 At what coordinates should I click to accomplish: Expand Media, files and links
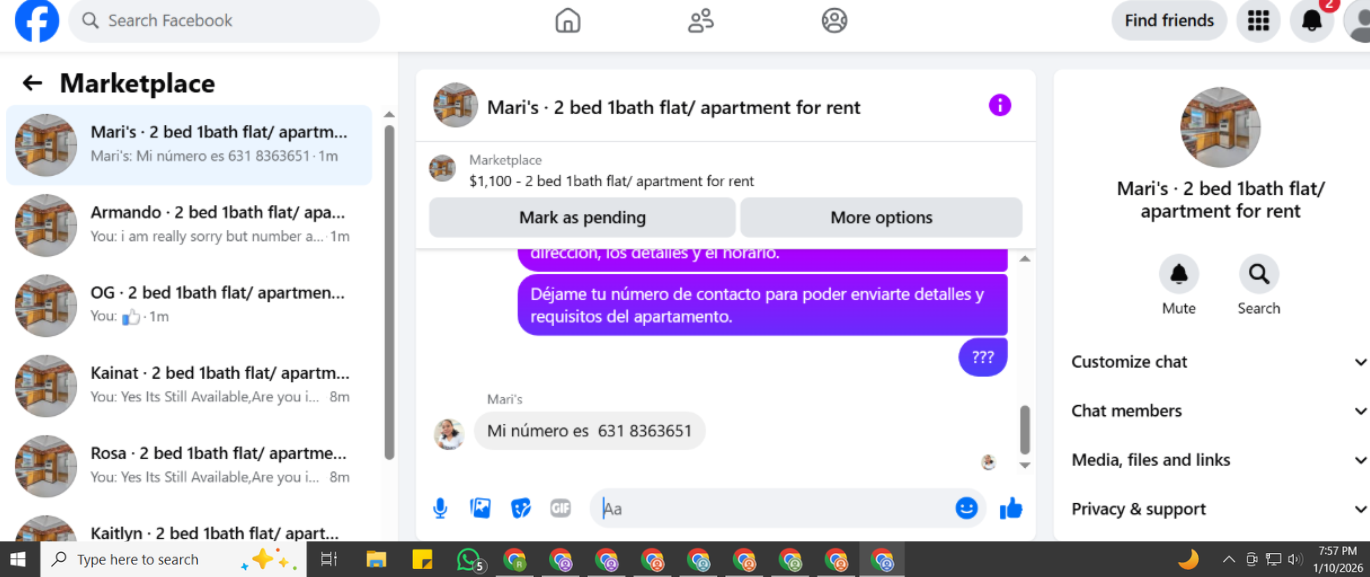[1217, 460]
